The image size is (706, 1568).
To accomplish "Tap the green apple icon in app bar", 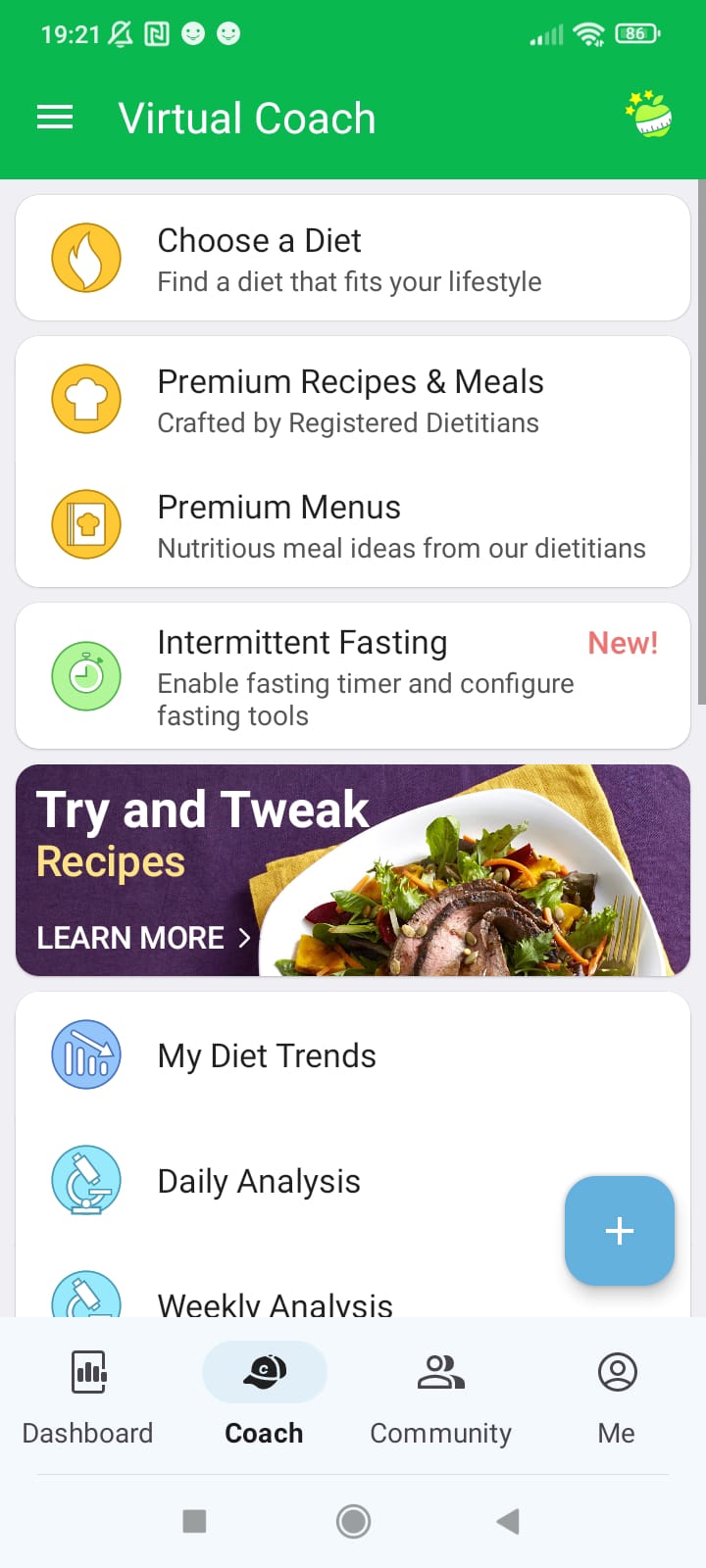I will tap(649, 115).
